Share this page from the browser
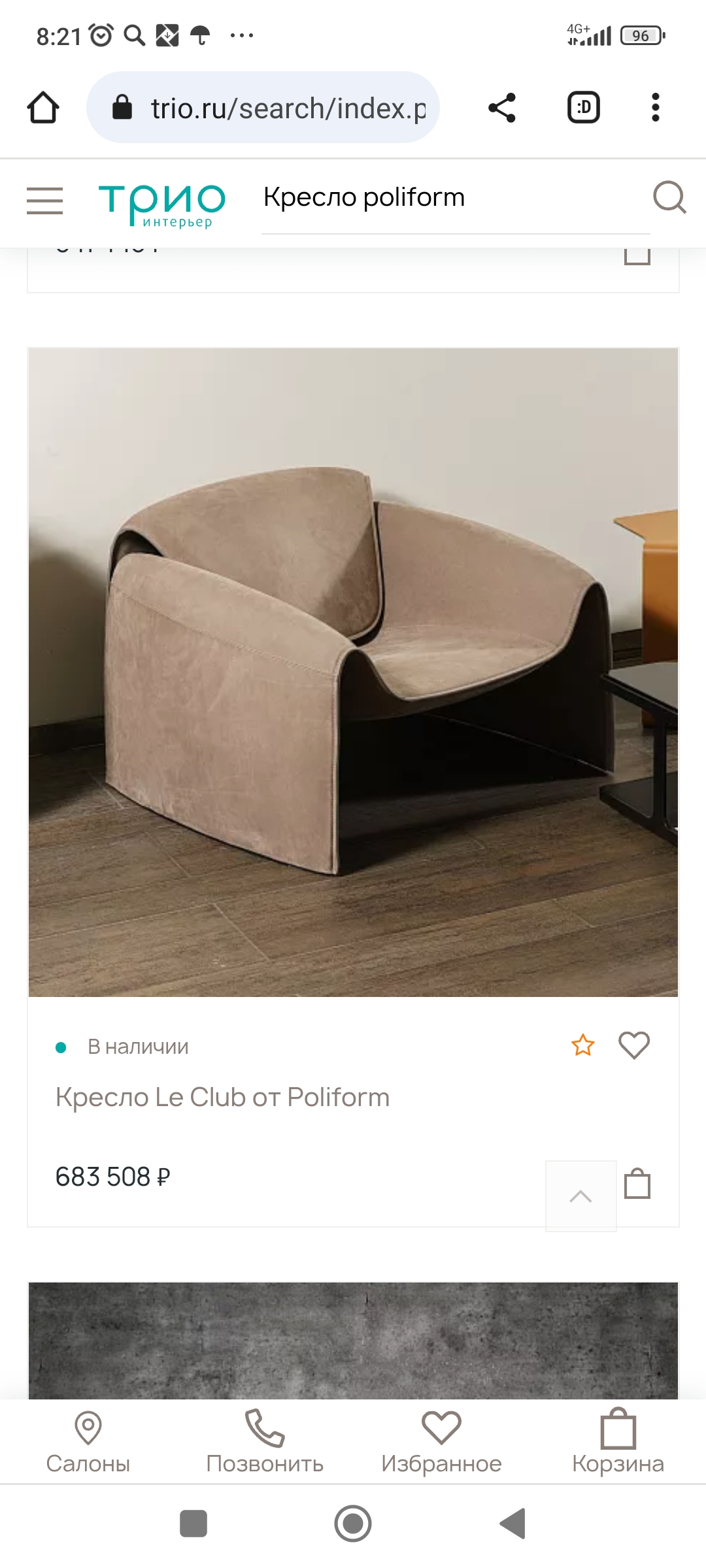This screenshot has width=706, height=1568. [x=502, y=108]
